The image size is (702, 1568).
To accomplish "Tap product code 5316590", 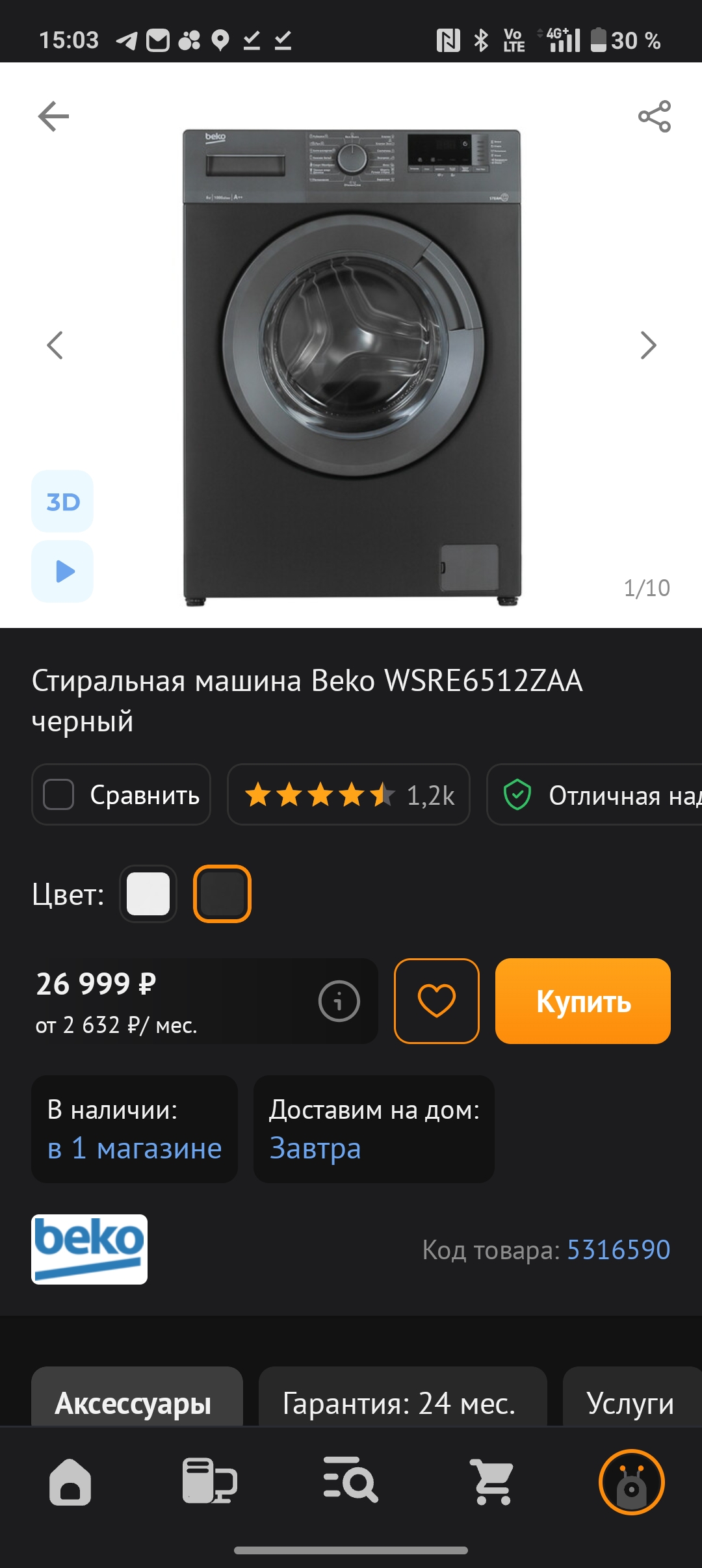I will [618, 1249].
